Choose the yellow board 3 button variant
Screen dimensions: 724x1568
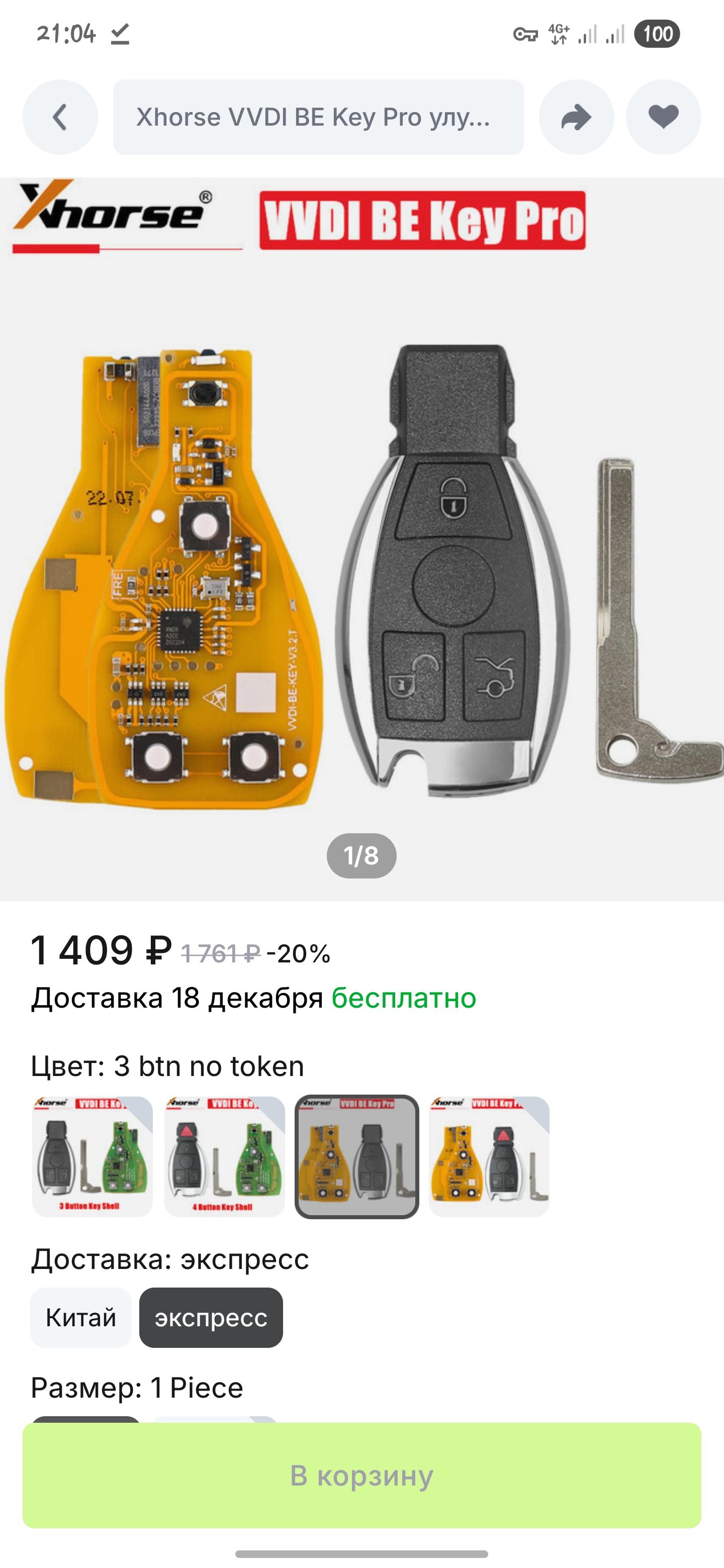click(357, 1156)
